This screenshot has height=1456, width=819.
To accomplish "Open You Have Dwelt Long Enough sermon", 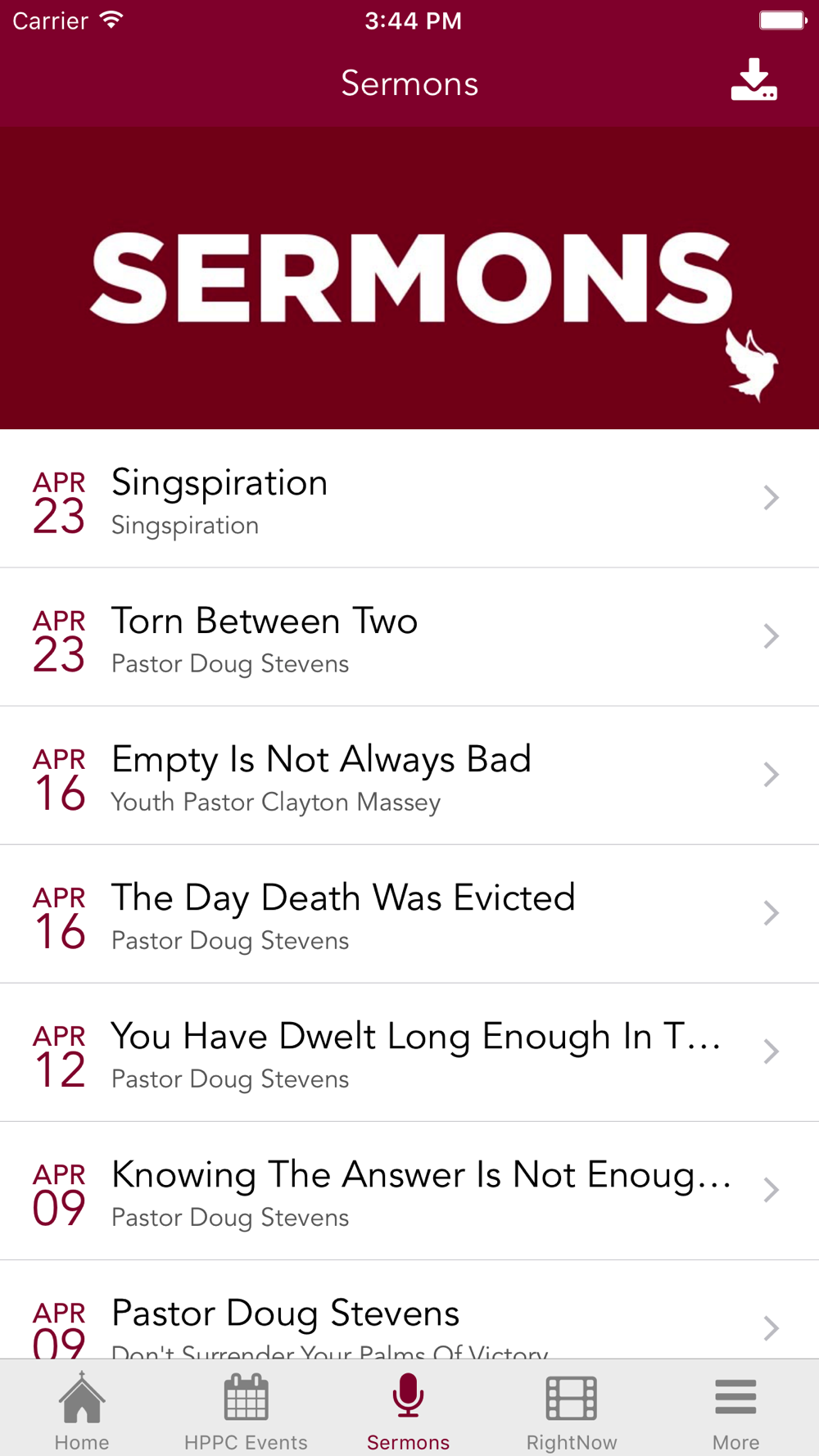I will (409, 1052).
